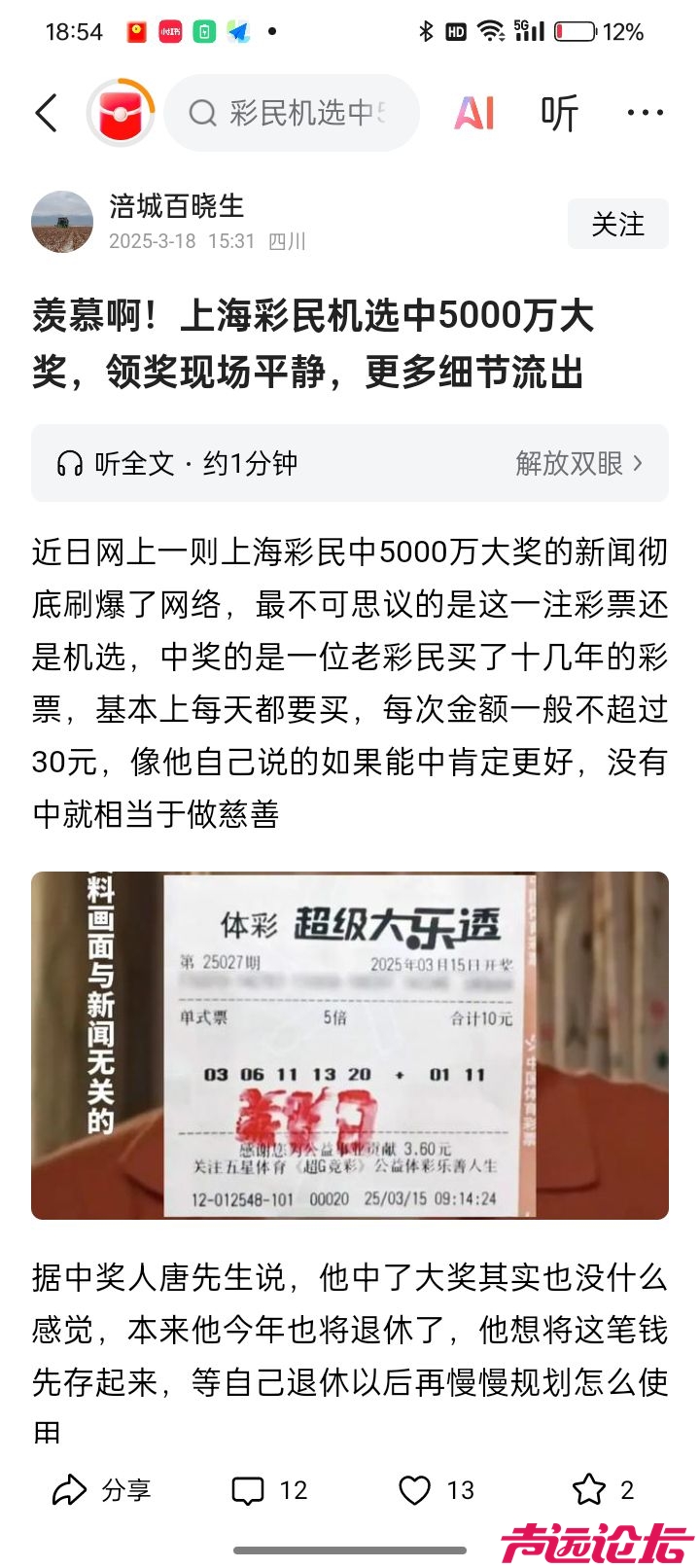
Task: Open the 解放双眼 link
Action: point(578,464)
